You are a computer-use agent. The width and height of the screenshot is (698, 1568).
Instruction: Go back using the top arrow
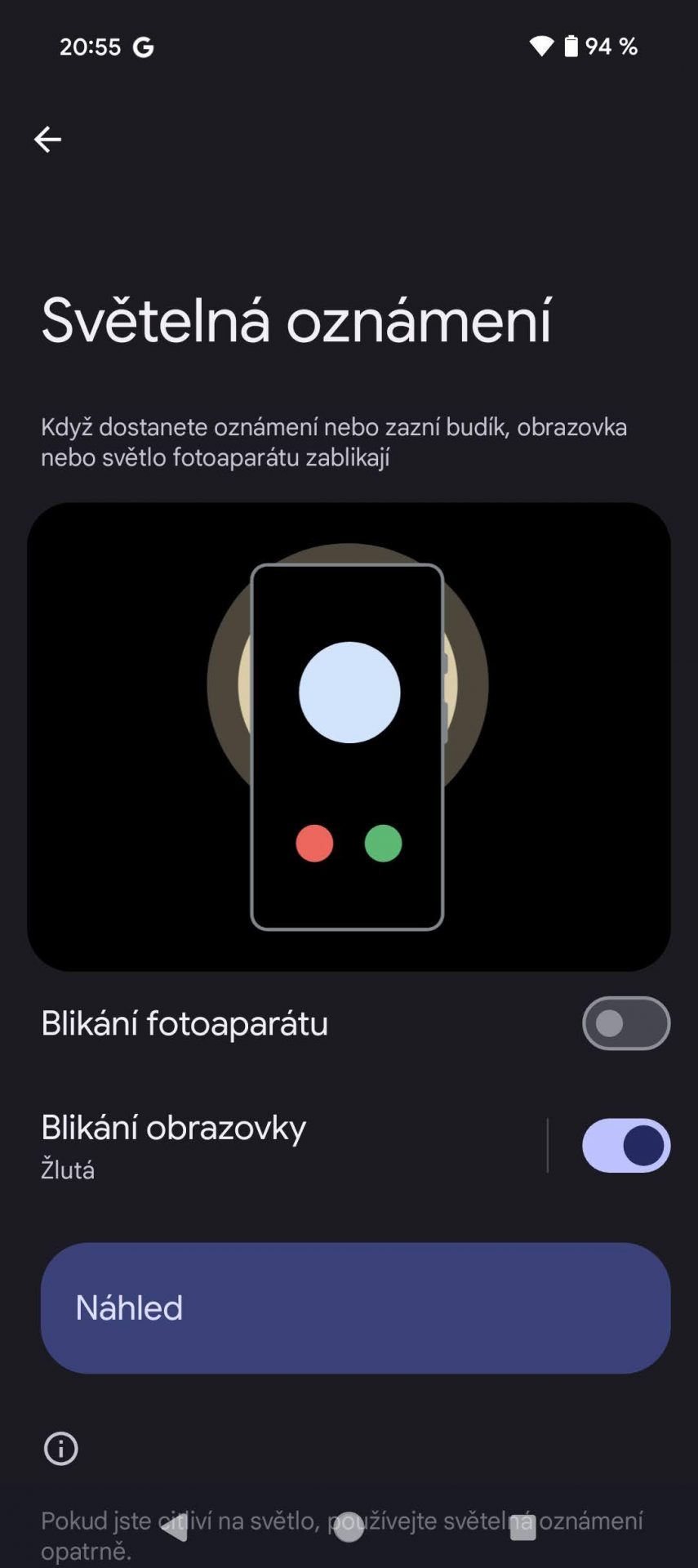[x=47, y=140]
